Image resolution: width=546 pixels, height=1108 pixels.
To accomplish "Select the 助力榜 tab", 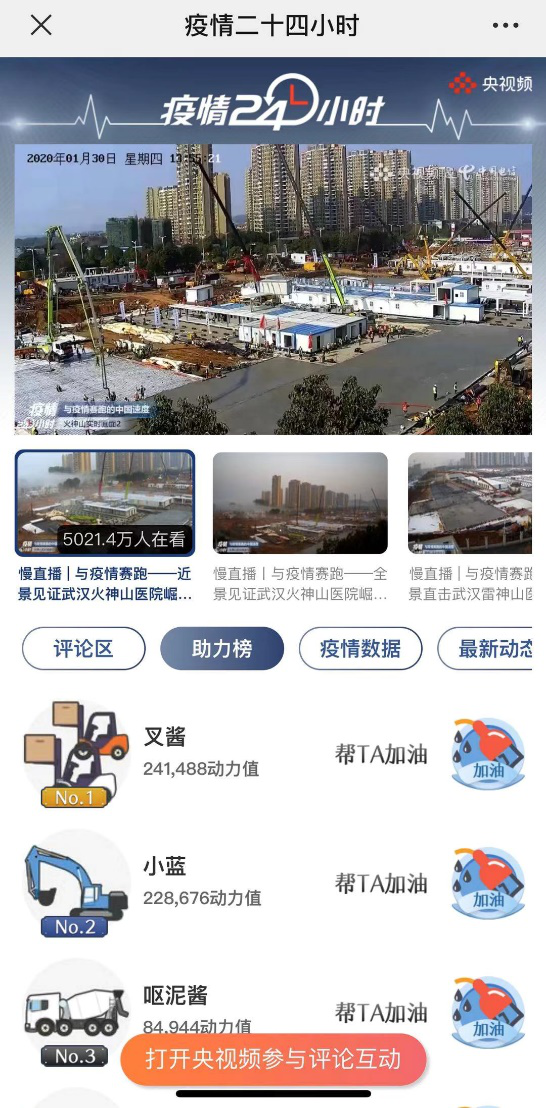I will click(x=222, y=649).
